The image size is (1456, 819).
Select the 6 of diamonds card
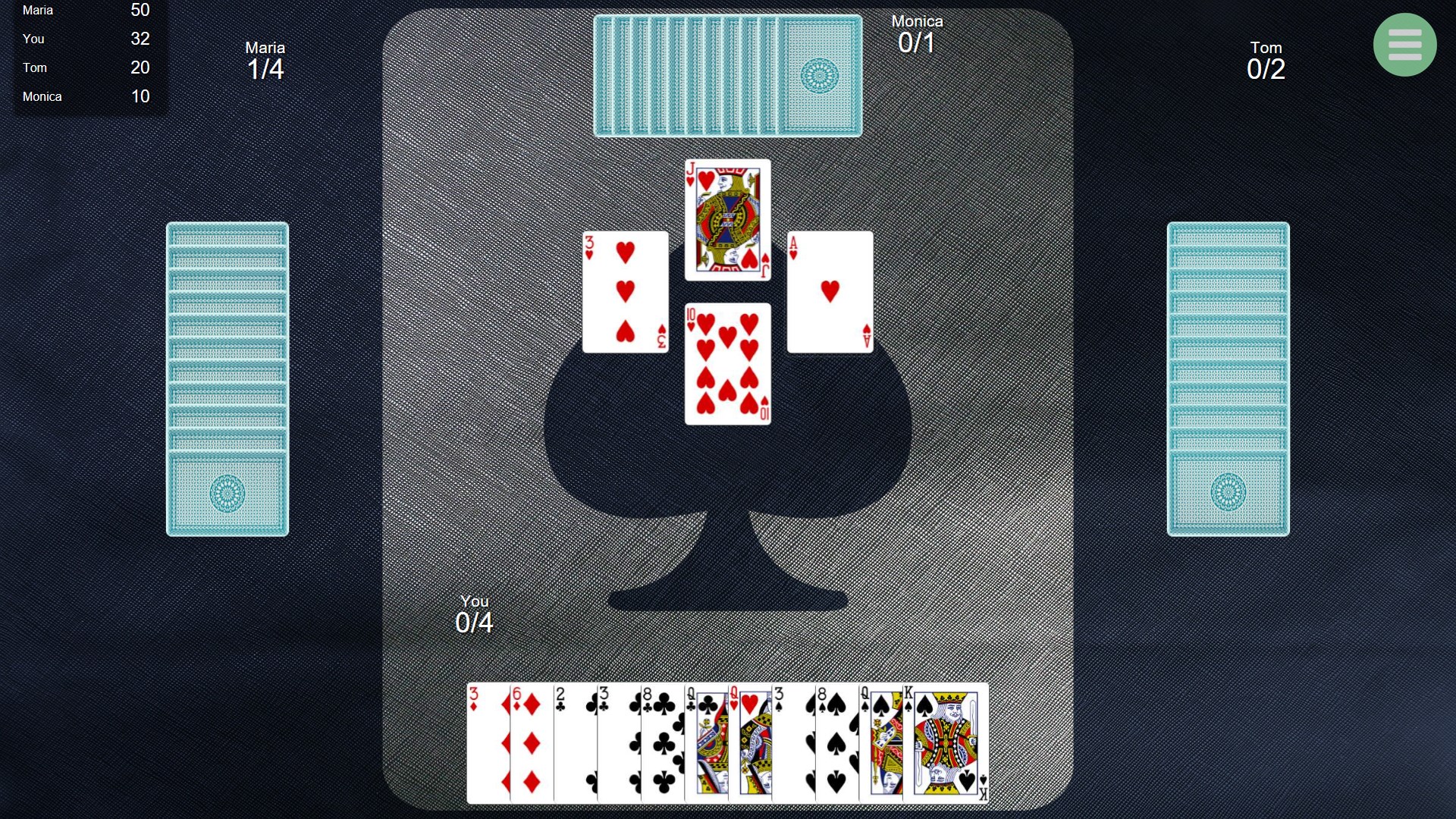[x=531, y=743]
